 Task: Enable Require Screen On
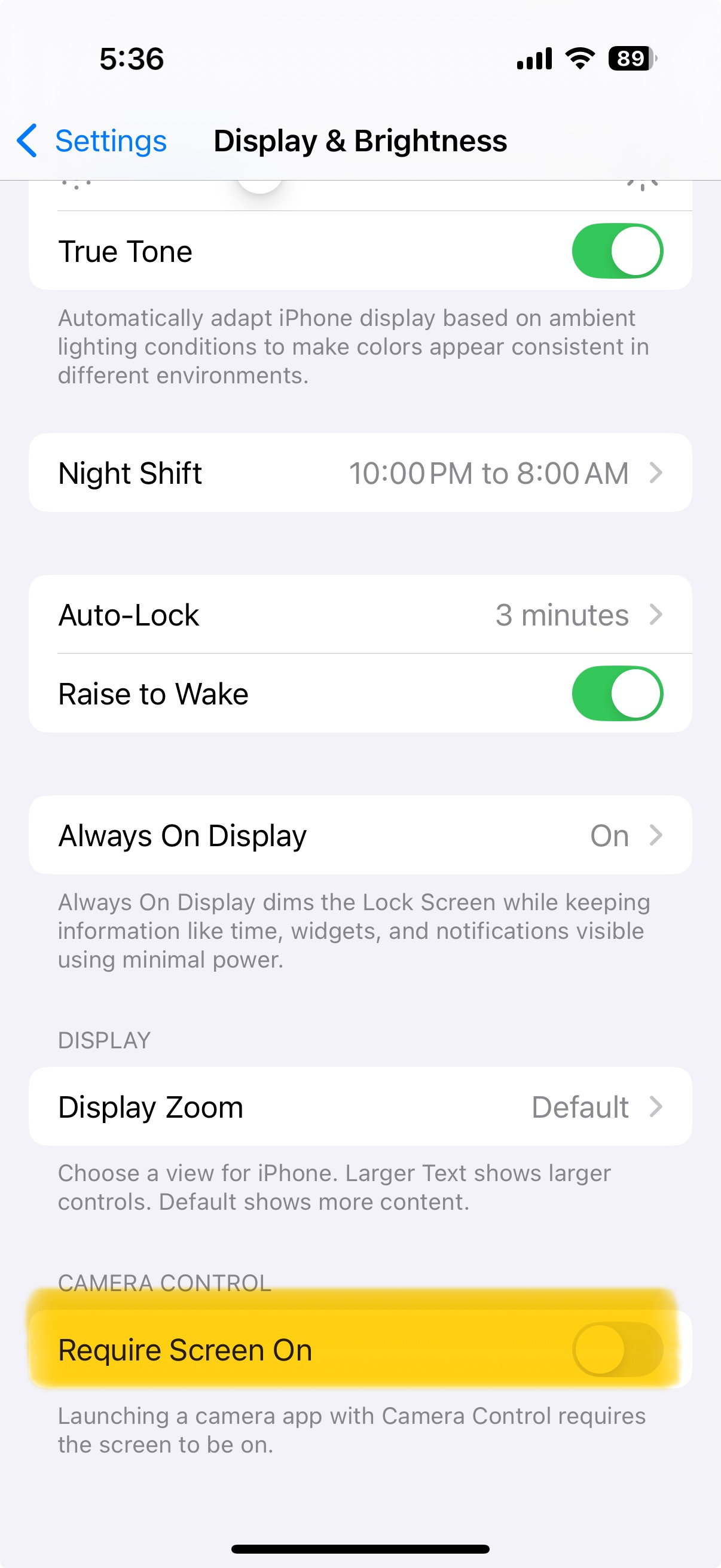pos(616,1349)
